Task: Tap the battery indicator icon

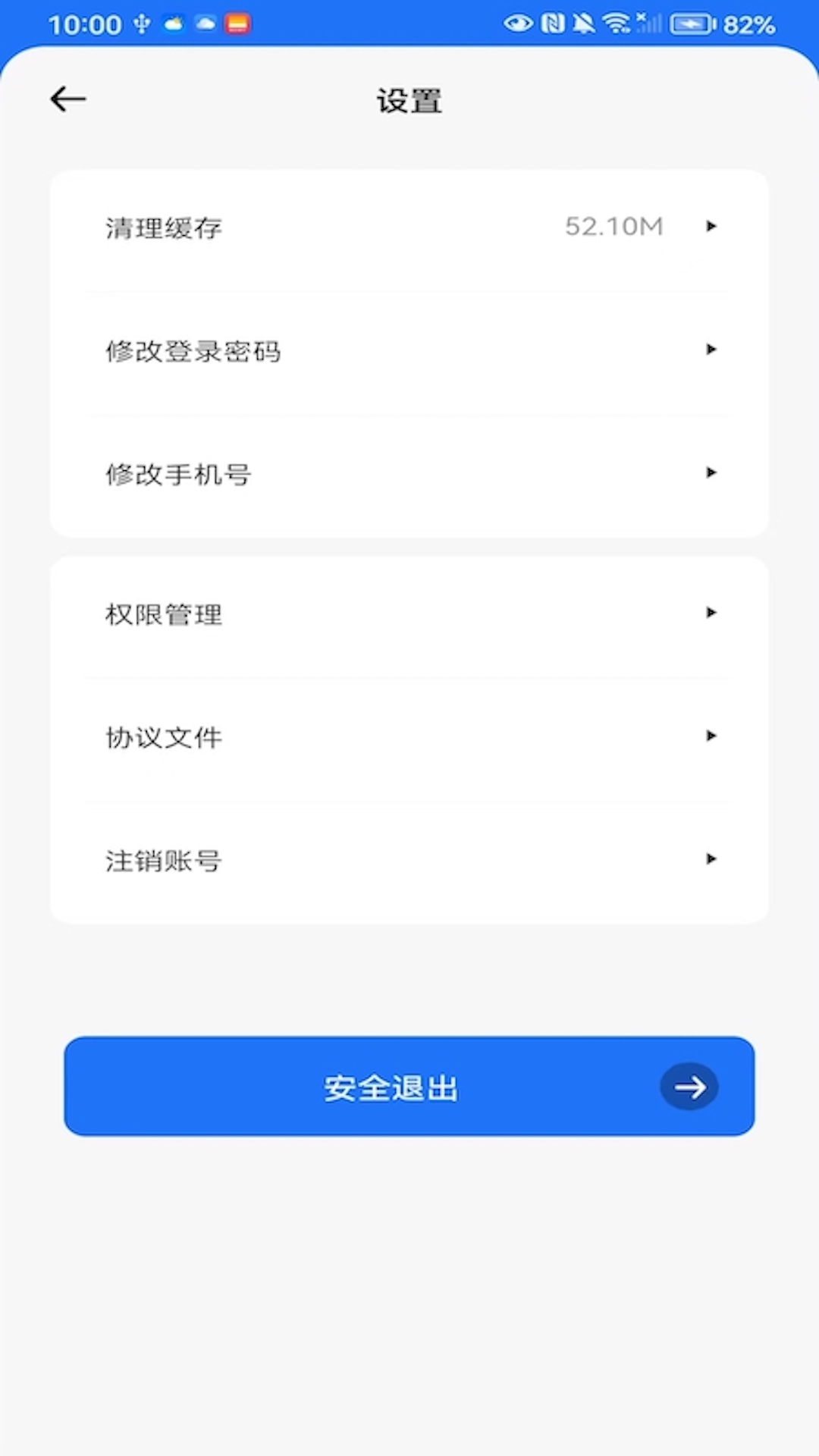Action: [x=692, y=24]
